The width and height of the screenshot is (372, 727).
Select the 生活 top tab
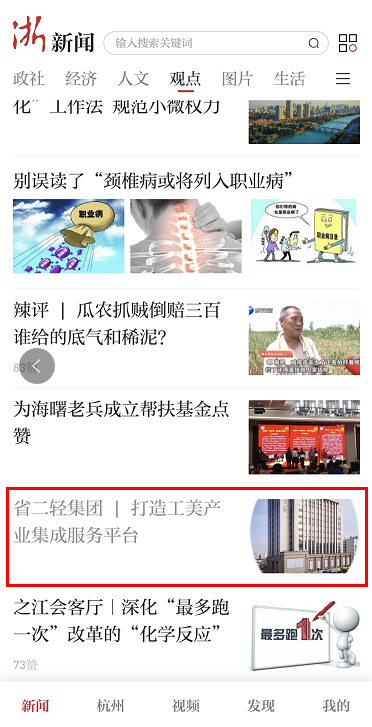click(289, 79)
